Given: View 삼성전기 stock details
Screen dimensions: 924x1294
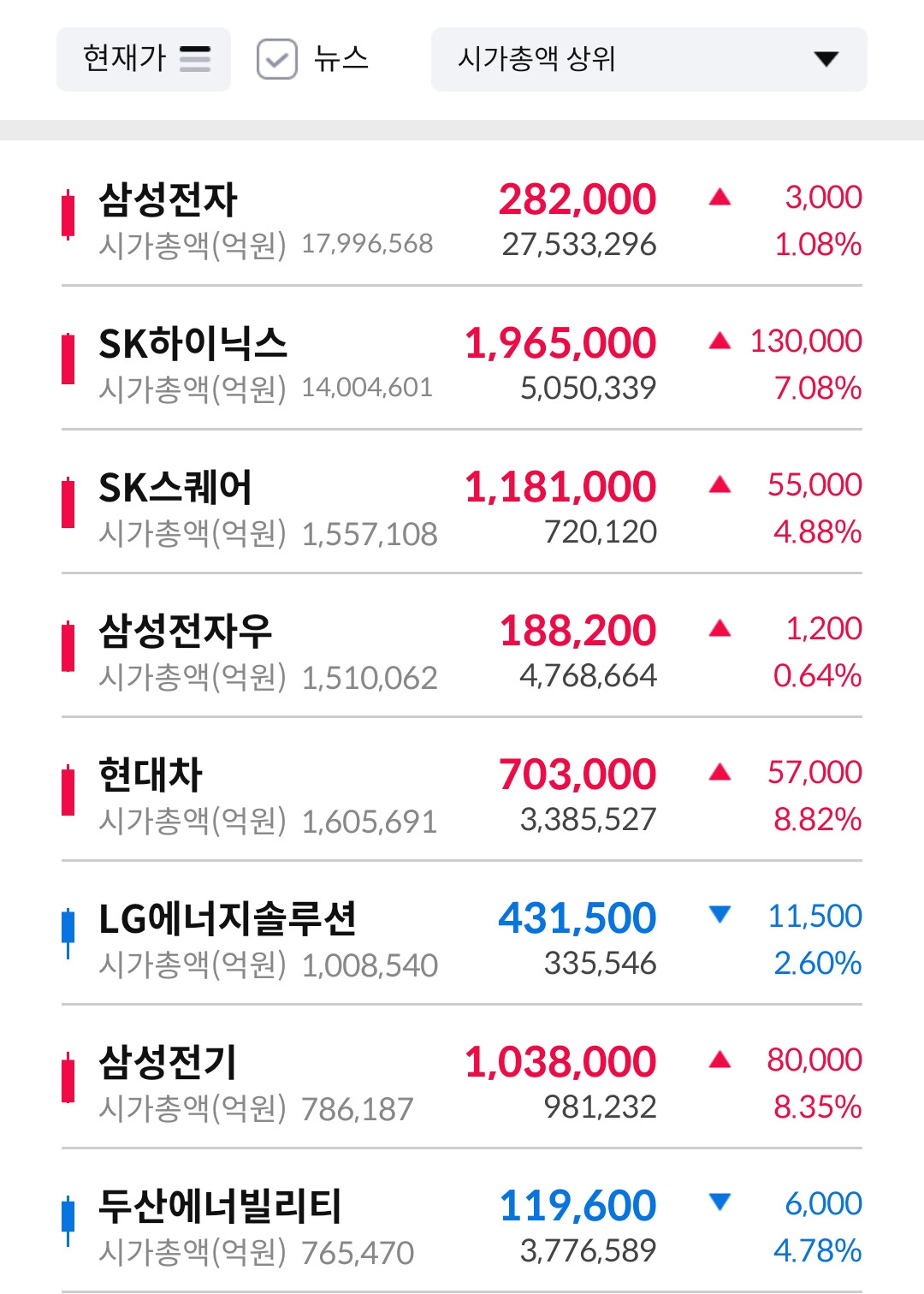Looking at the screenshot, I should (x=462, y=1077).
